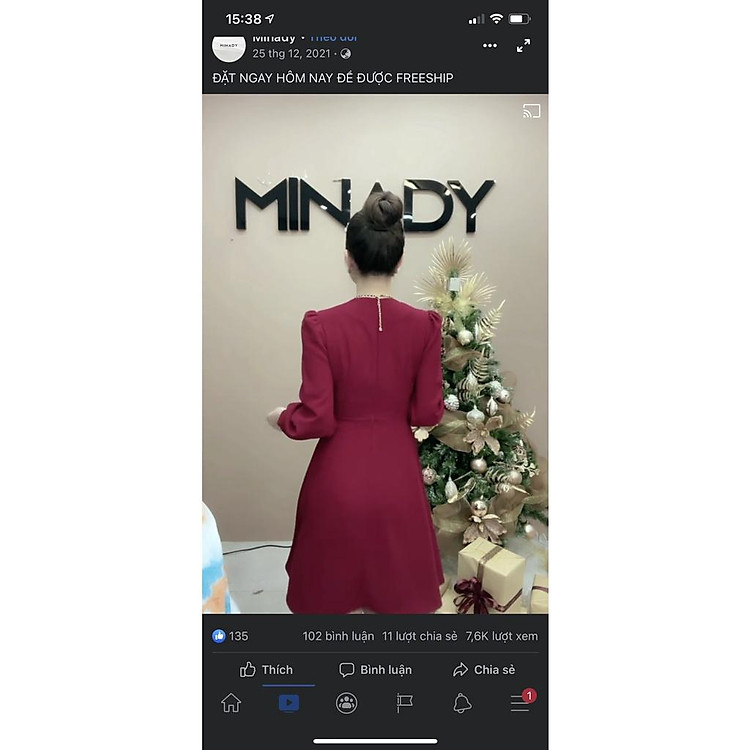This screenshot has width=750, height=750.
Task: Follow the Minady page via Theo dõi
Action: [333, 38]
